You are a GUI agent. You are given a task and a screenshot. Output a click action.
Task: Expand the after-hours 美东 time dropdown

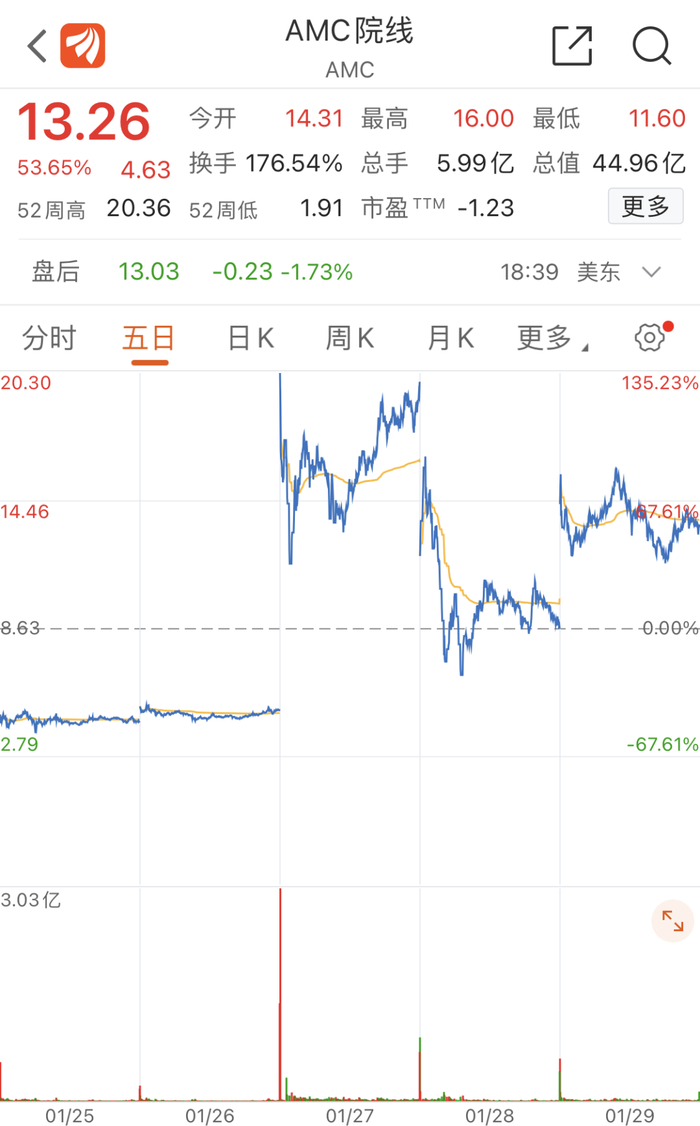coord(651,272)
